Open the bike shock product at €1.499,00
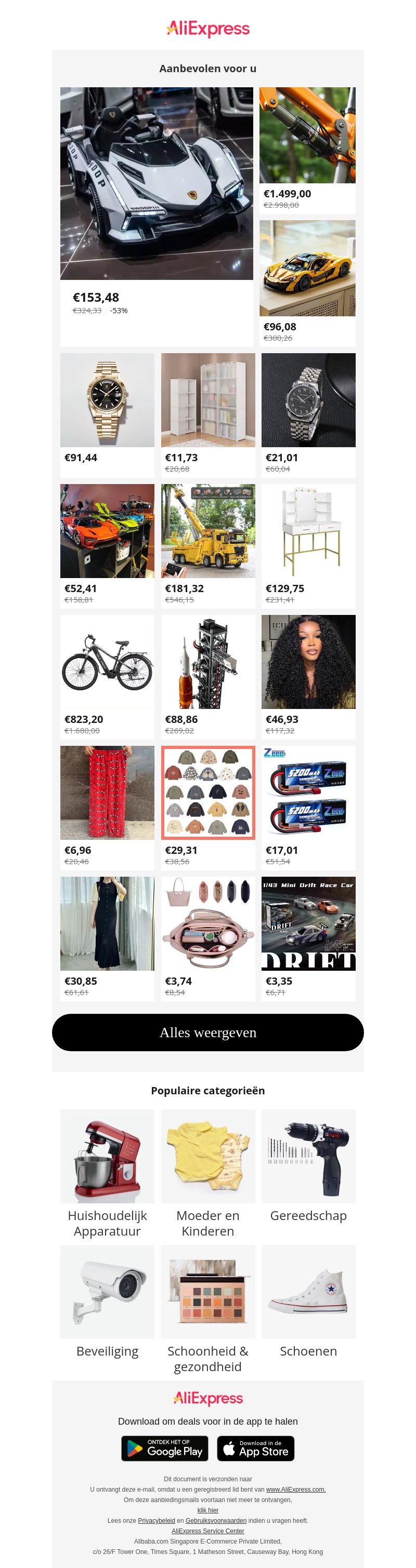 click(307, 135)
